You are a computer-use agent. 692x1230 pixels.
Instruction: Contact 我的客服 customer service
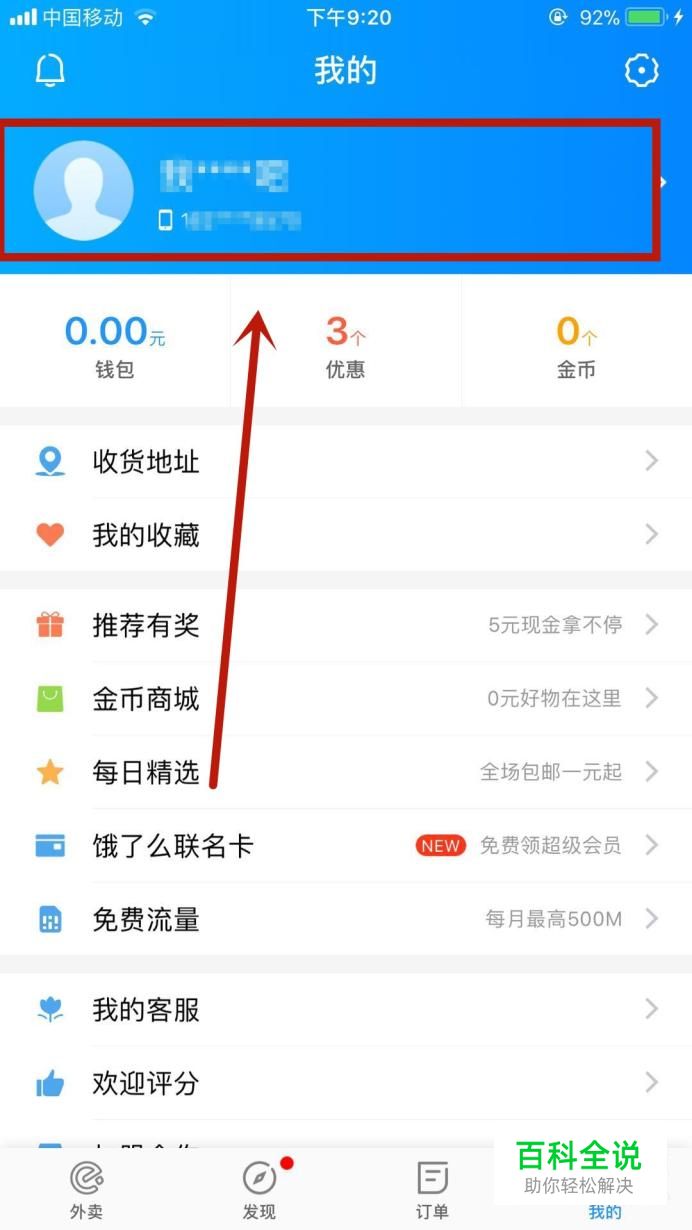click(x=345, y=1010)
